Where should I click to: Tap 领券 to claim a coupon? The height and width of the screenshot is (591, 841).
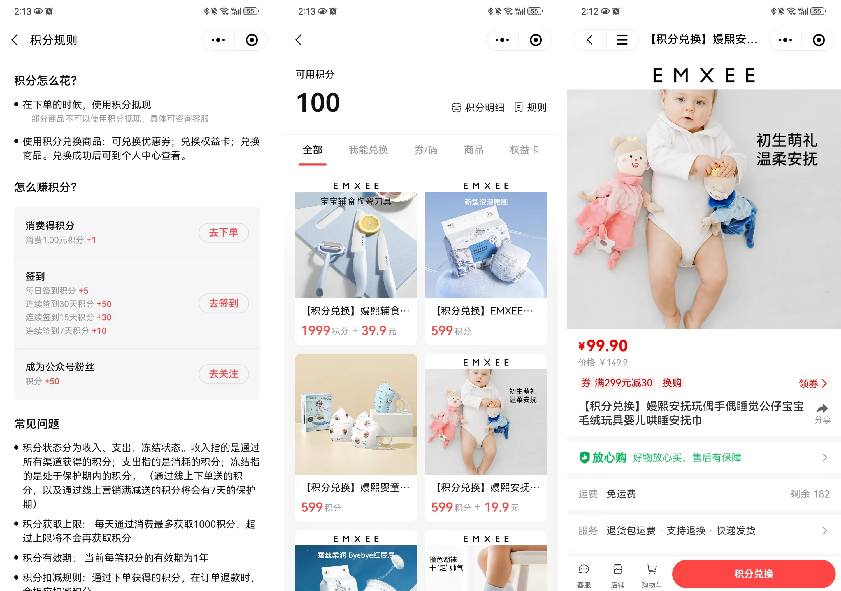[813, 383]
